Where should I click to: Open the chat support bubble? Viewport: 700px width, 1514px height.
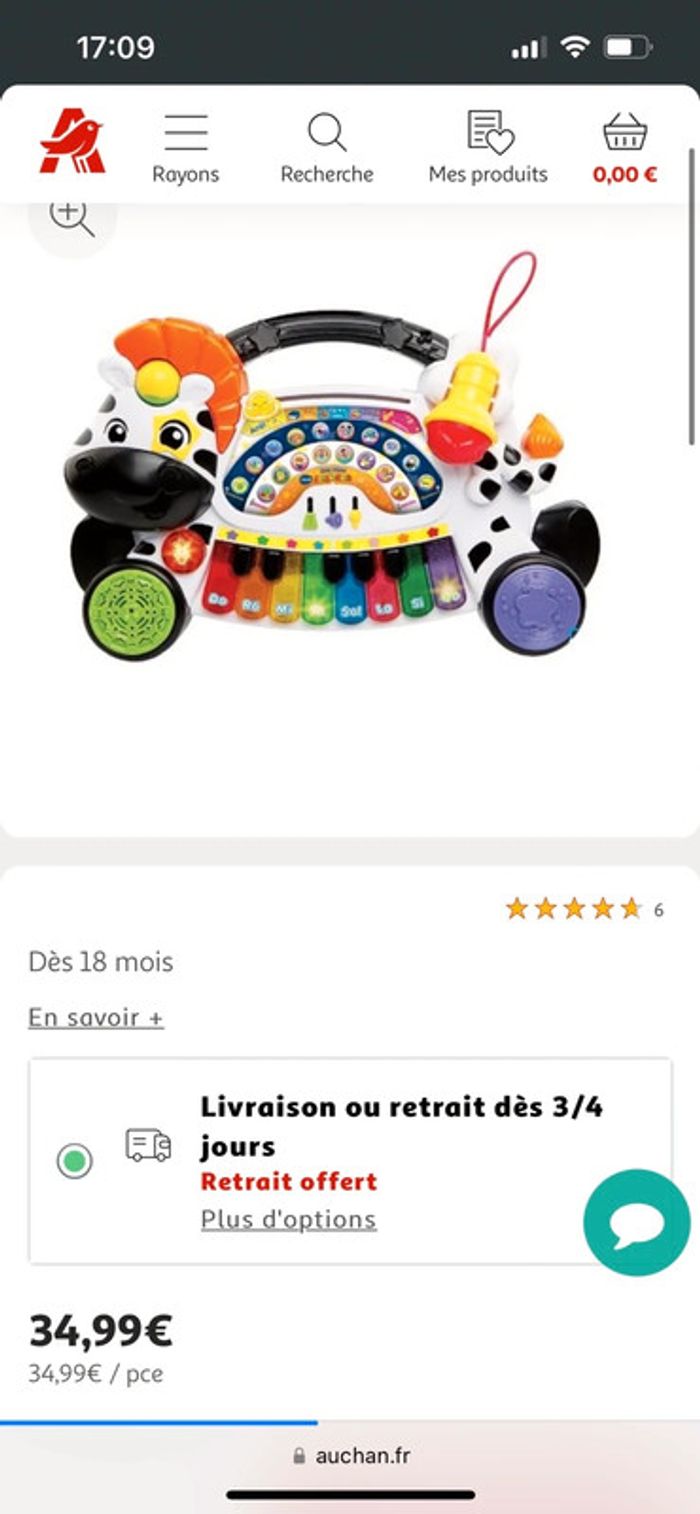[x=637, y=1222]
